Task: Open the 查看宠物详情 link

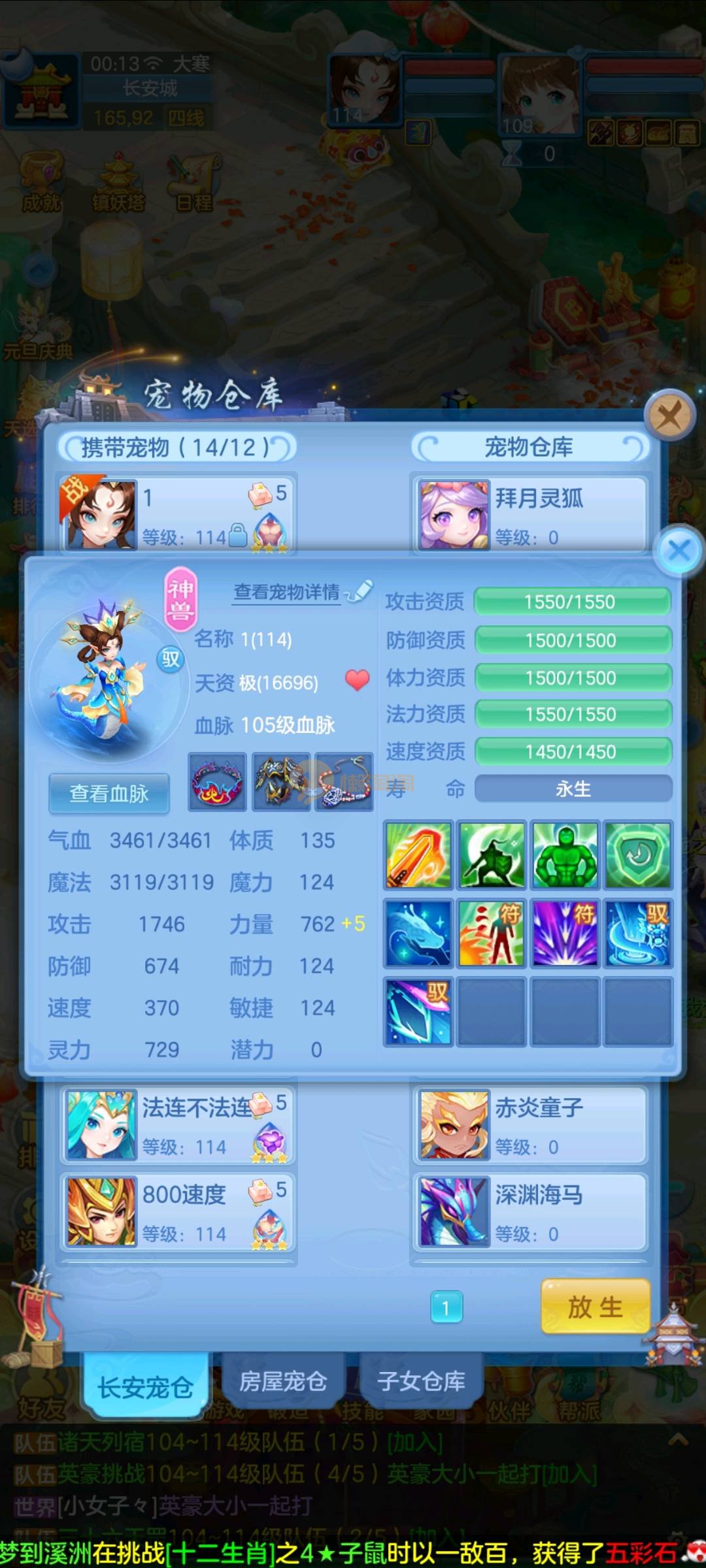Action: coord(288,592)
